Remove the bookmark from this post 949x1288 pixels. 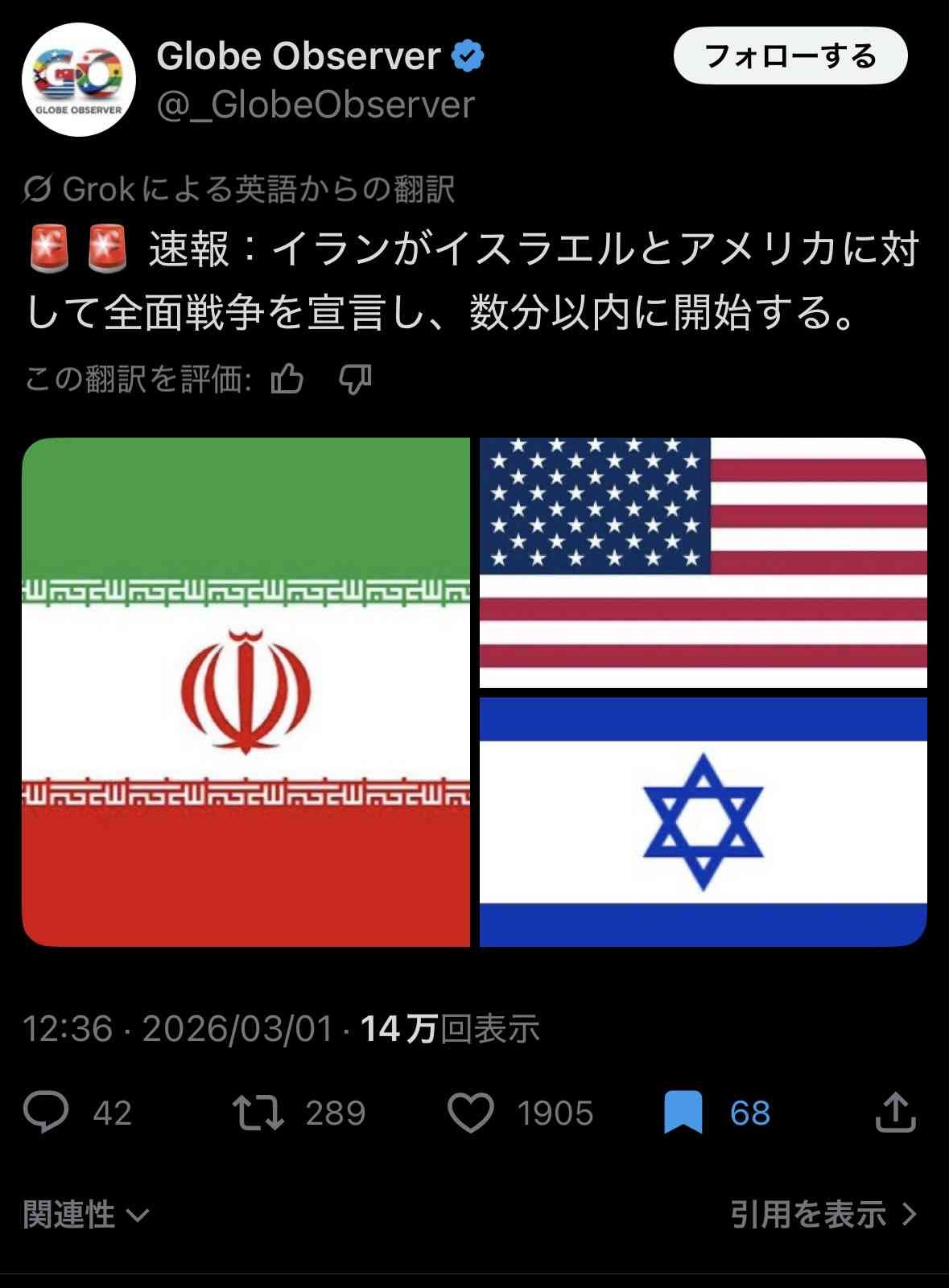point(683,1112)
